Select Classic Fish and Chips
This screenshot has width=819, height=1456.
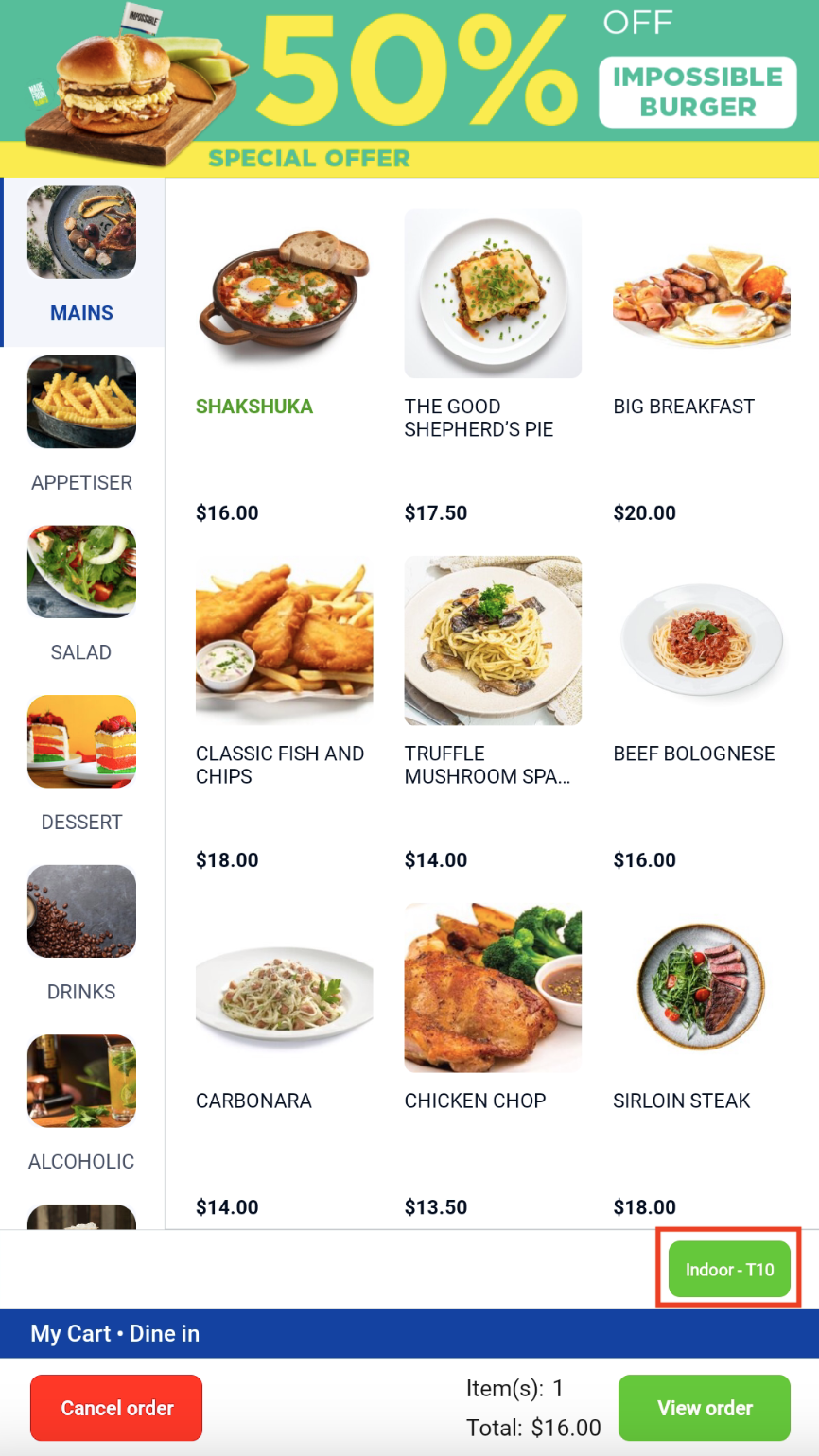(284, 640)
